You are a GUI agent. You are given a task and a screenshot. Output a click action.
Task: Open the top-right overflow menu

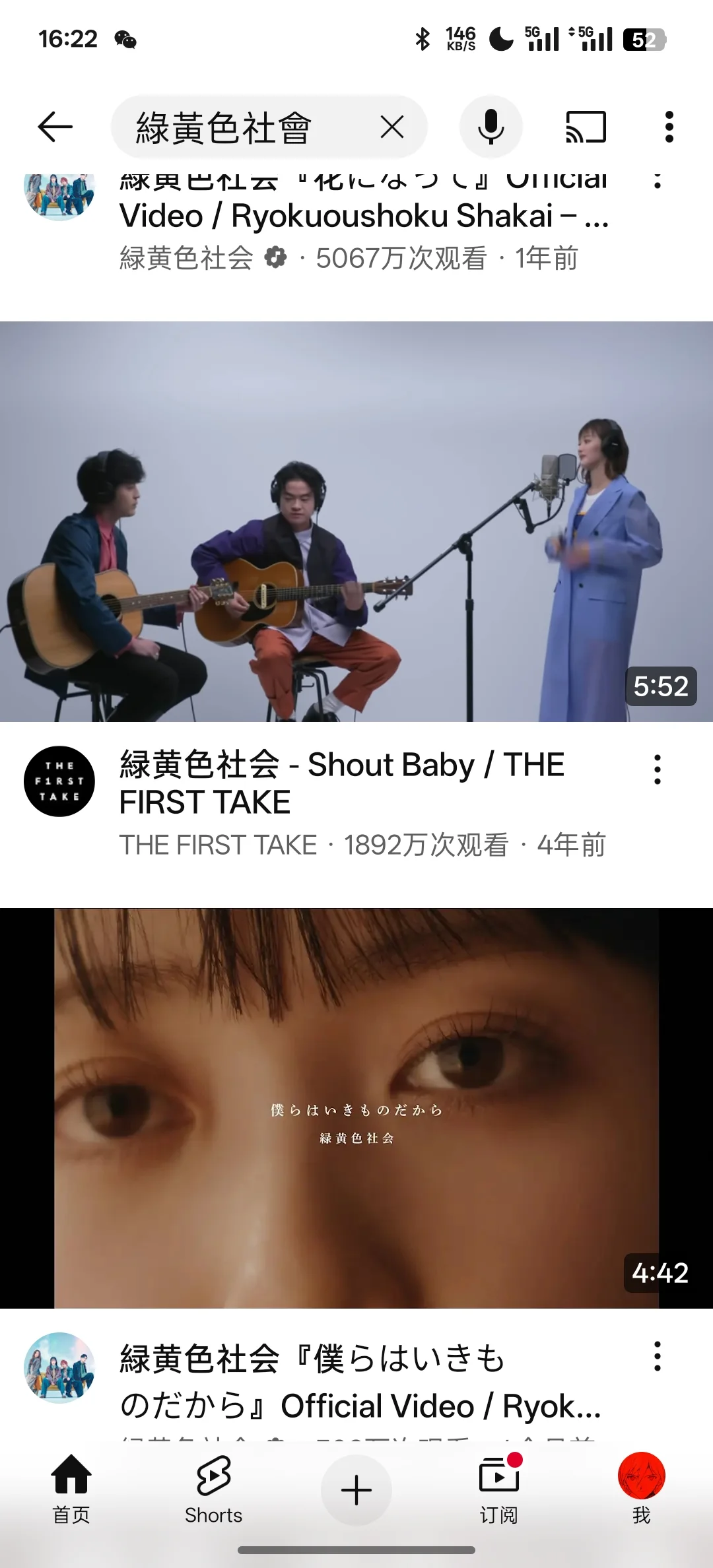(x=669, y=127)
